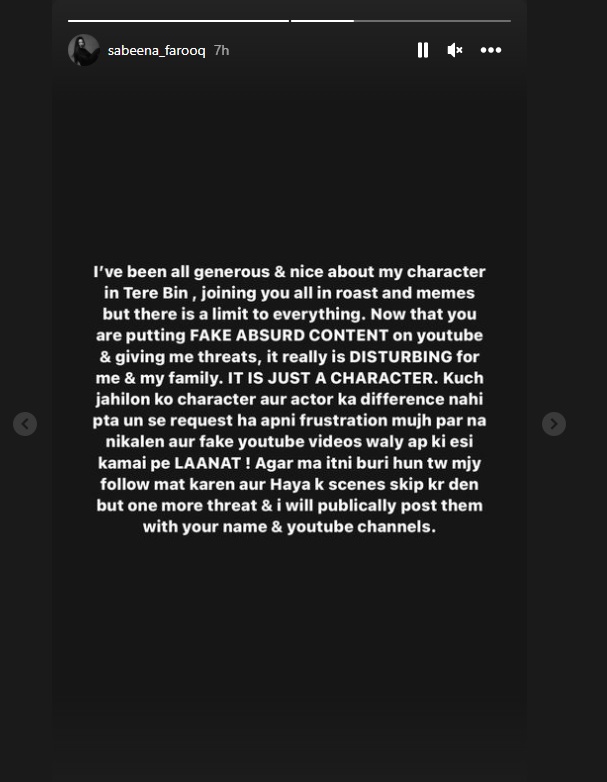Open the three-dot options menu
607x782 pixels.
click(x=490, y=50)
